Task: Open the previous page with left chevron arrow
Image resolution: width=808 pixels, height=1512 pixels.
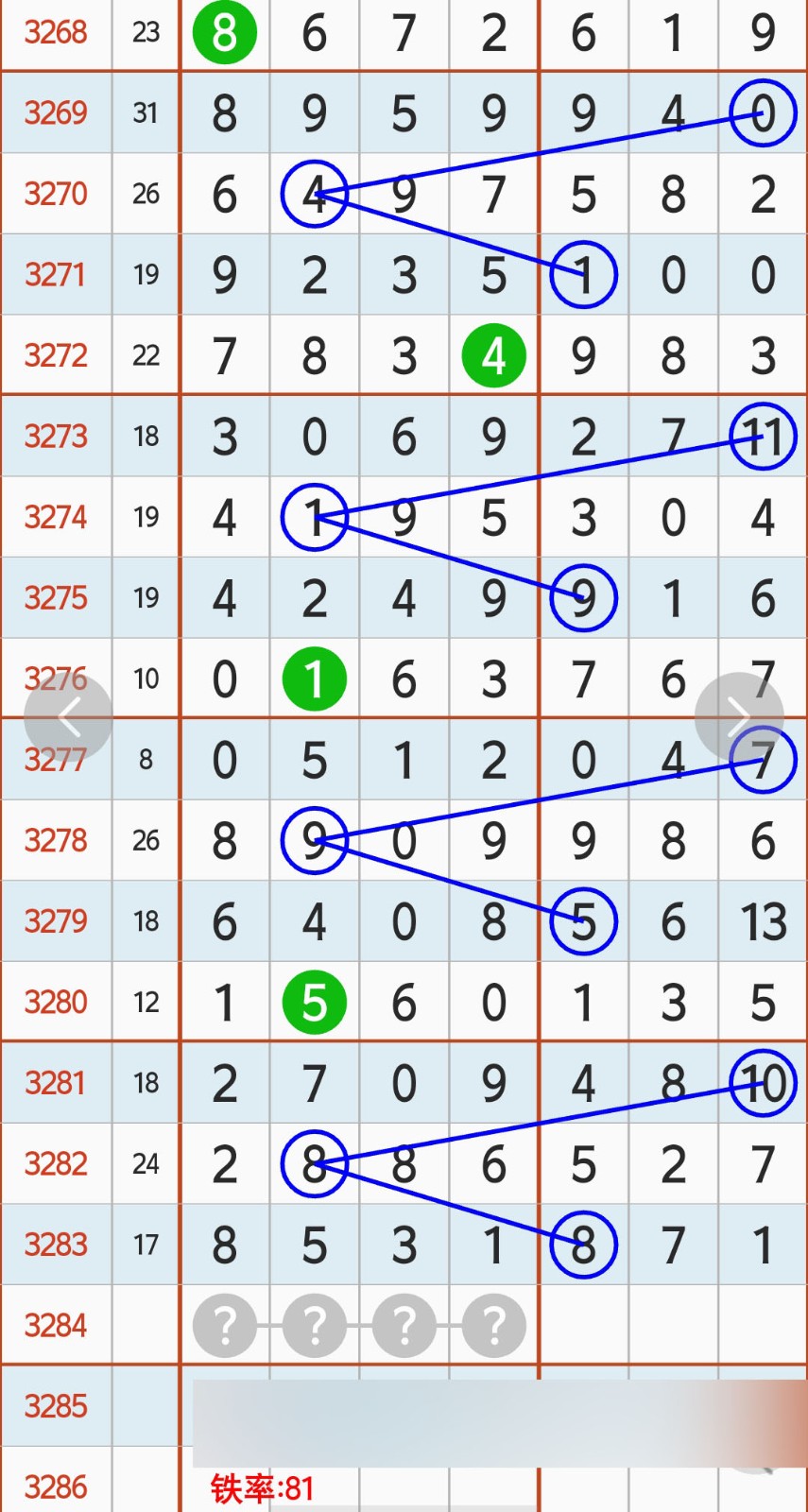Action: pos(68,715)
